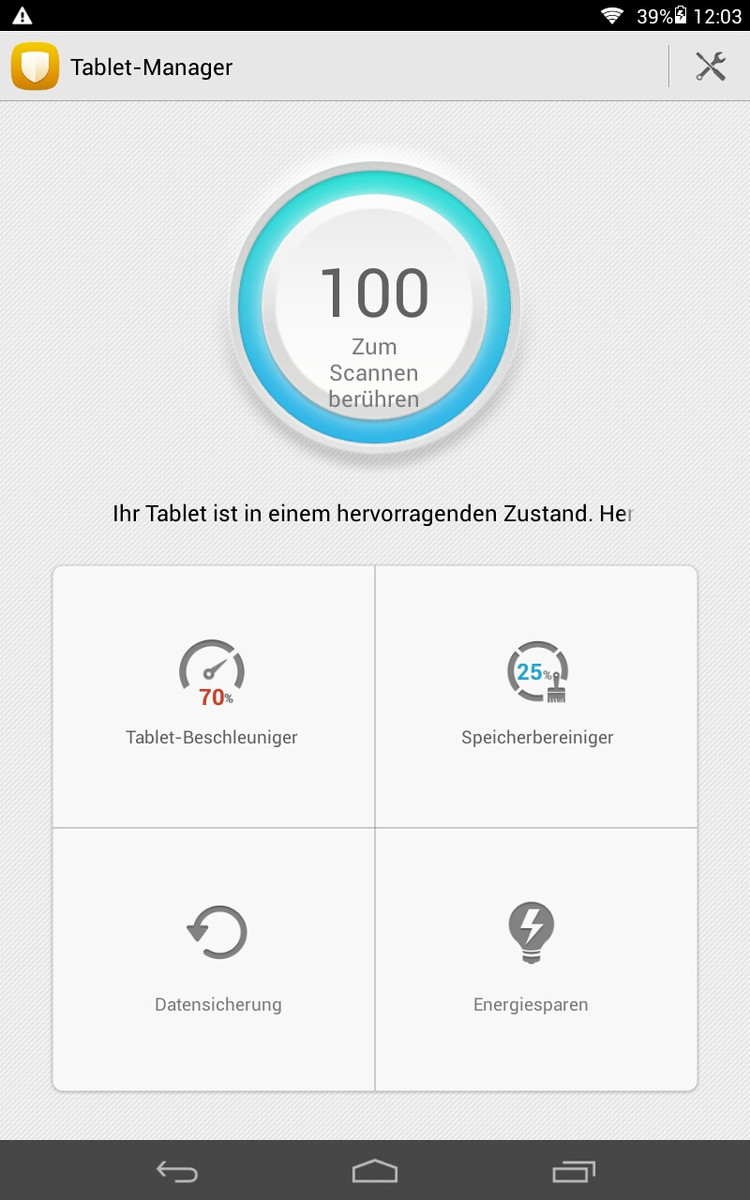Show recent apps
The image size is (750, 1200).
pyautogui.click(x=573, y=1171)
